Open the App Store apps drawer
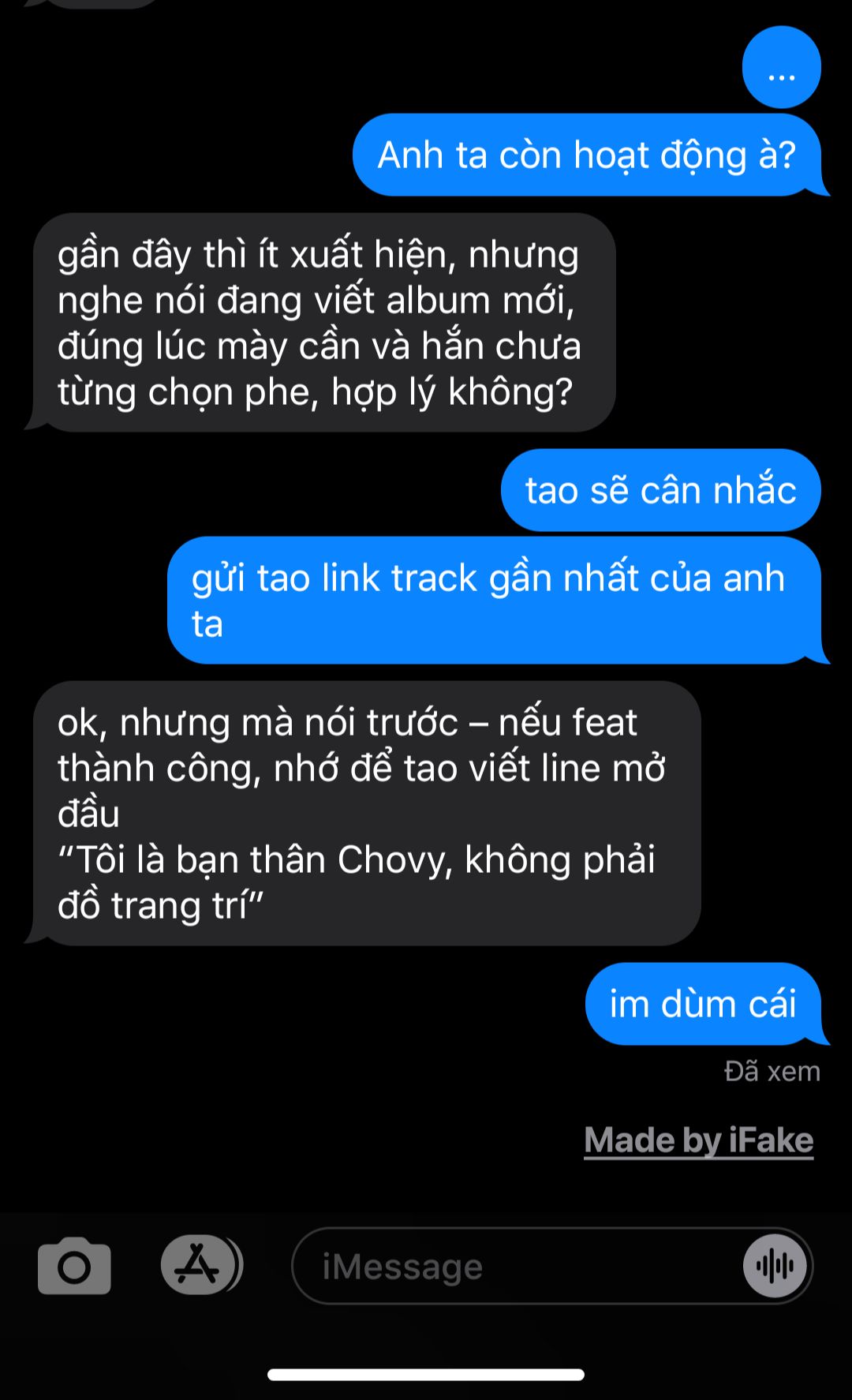This screenshot has height=1400, width=852. 198,1265
